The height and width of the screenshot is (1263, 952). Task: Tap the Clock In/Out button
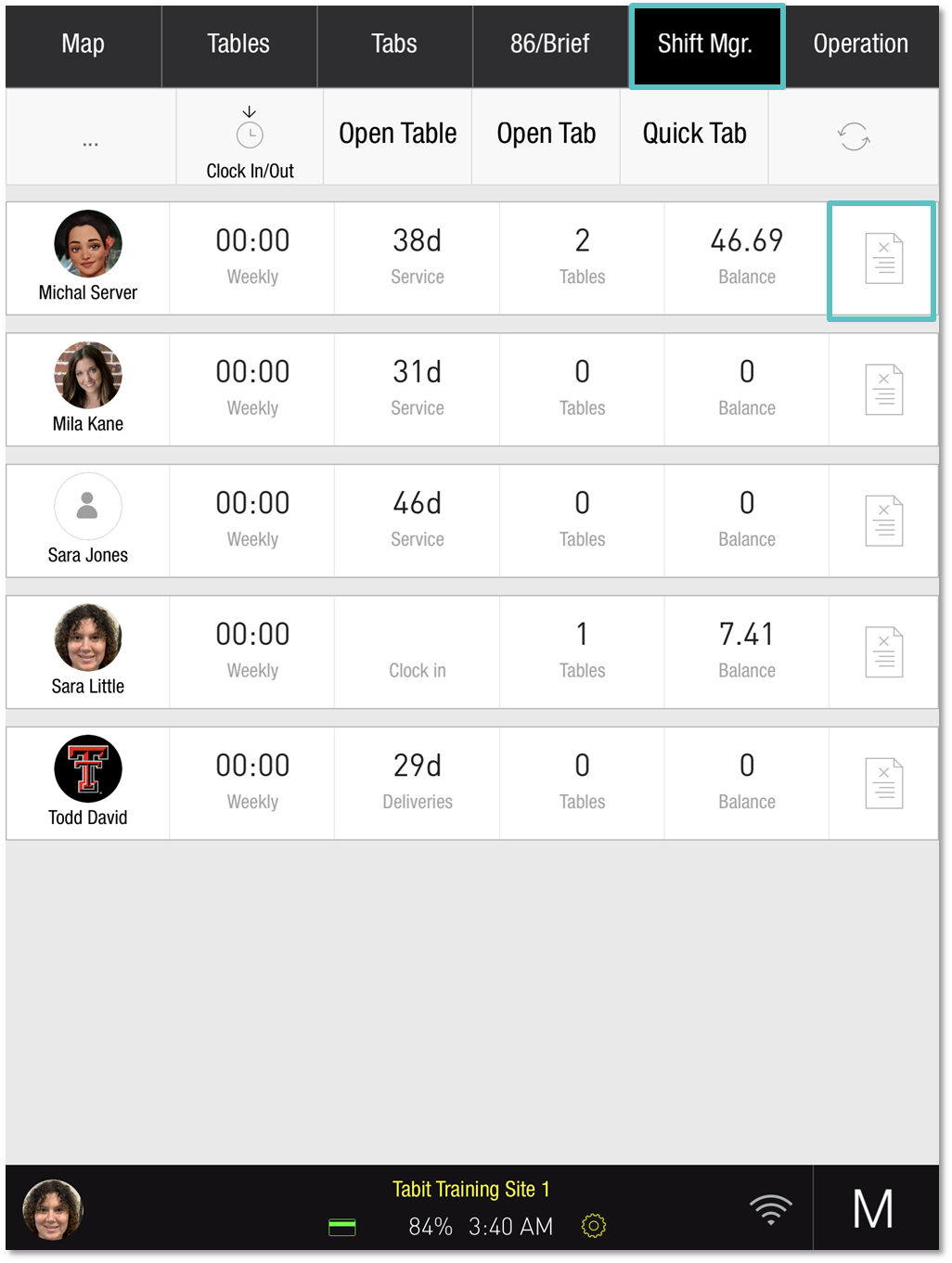tap(250, 142)
